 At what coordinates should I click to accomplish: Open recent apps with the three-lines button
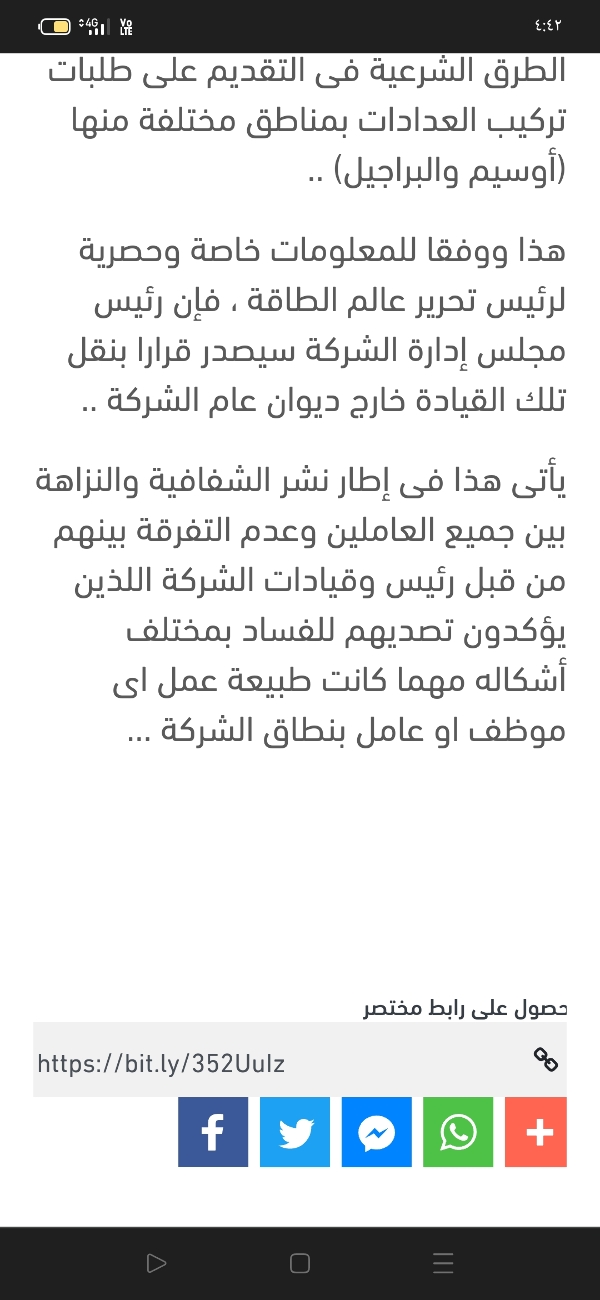point(444,1263)
